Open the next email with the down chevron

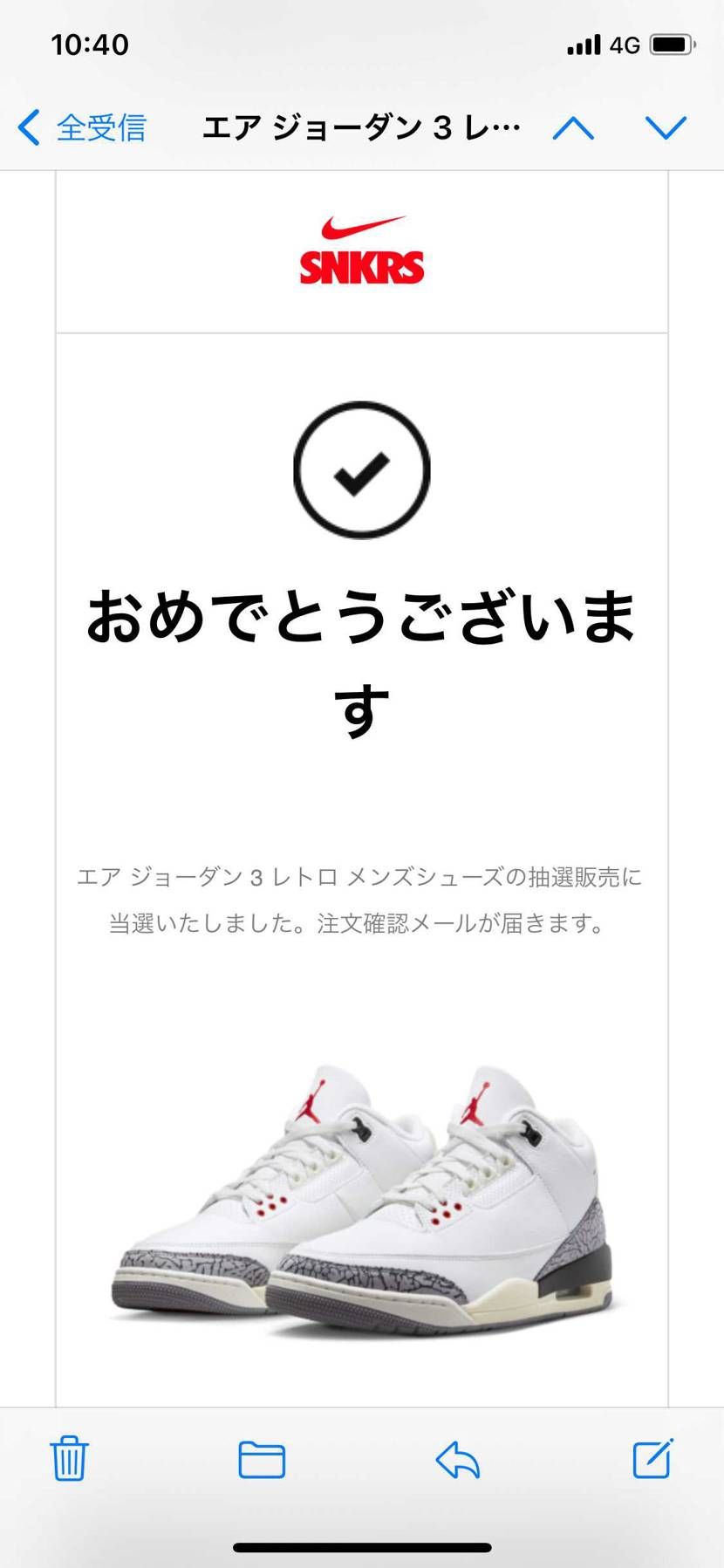(x=666, y=127)
